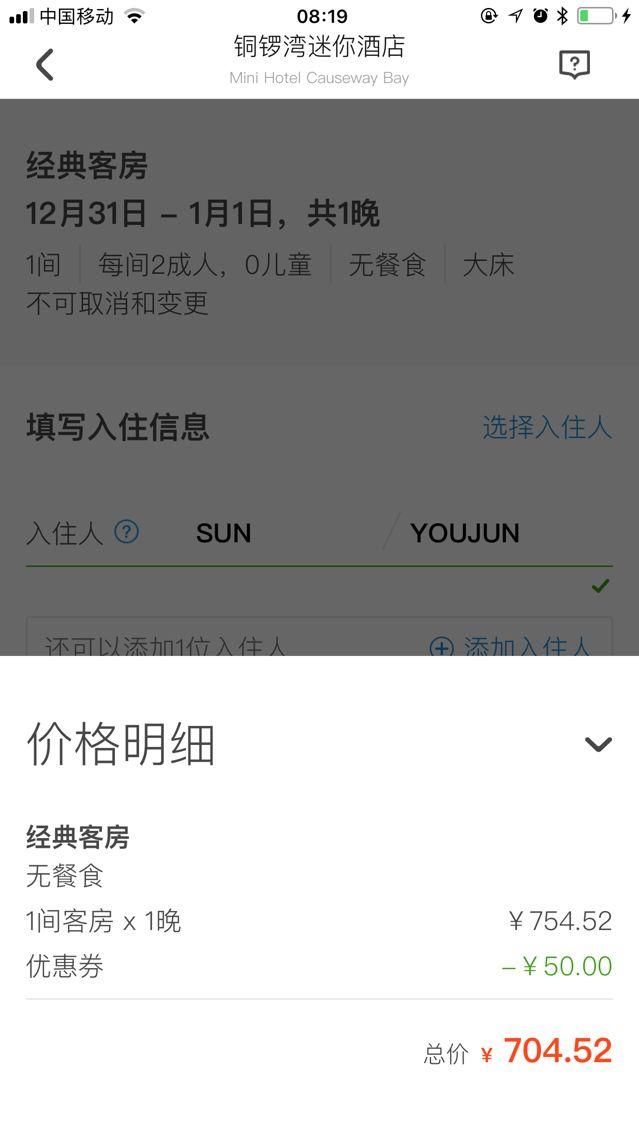The width and height of the screenshot is (639, 1136).
Task: Tap 选择入住人 to choose a guest
Action: [x=546, y=427]
